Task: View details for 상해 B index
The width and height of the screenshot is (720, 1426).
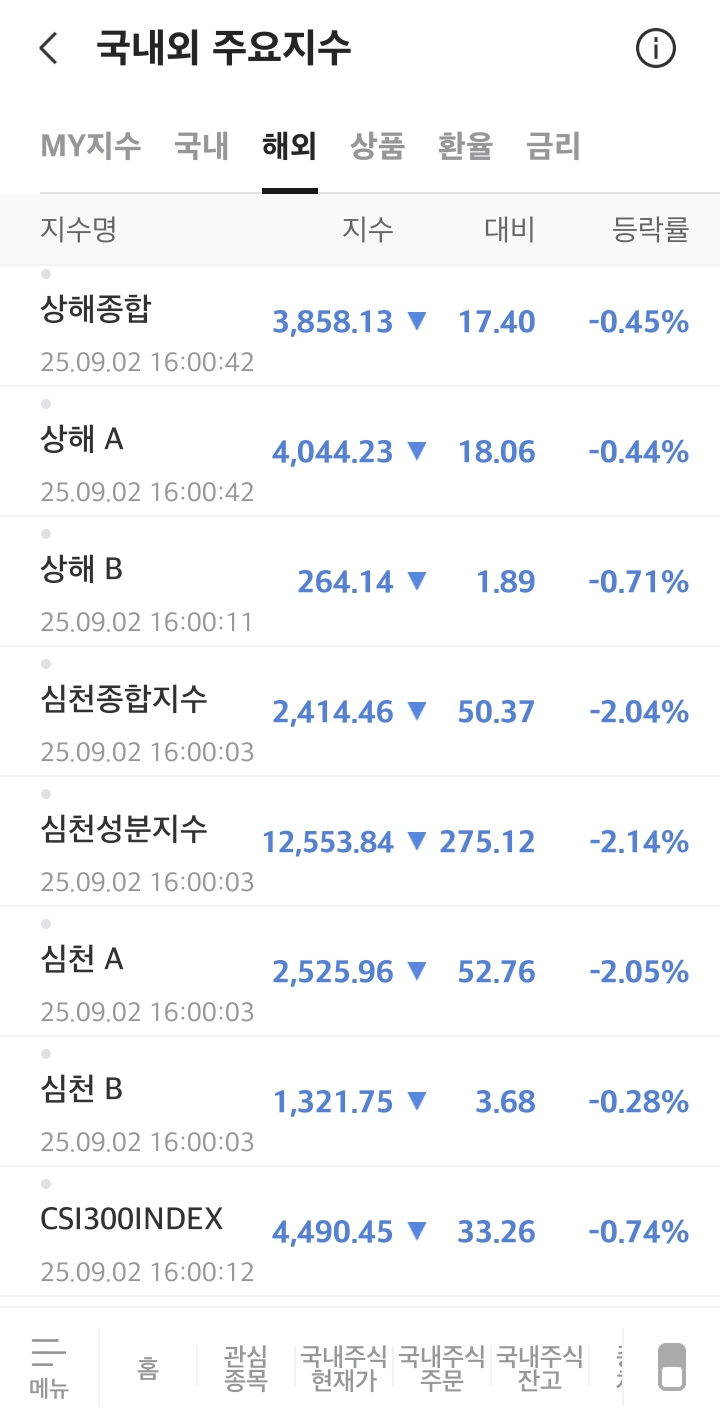Action: (x=360, y=582)
